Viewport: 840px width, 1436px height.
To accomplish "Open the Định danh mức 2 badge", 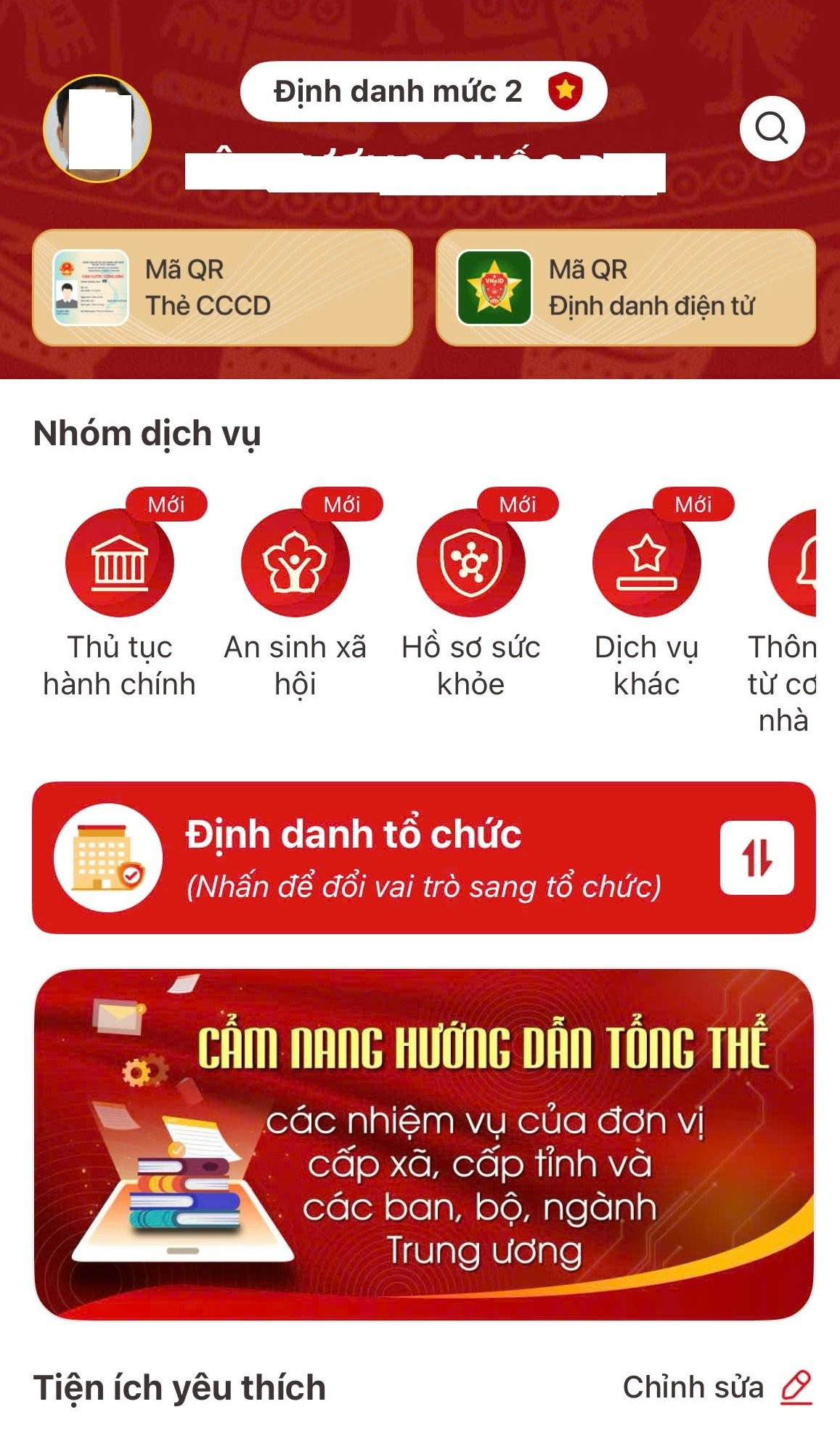I will coord(423,92).
